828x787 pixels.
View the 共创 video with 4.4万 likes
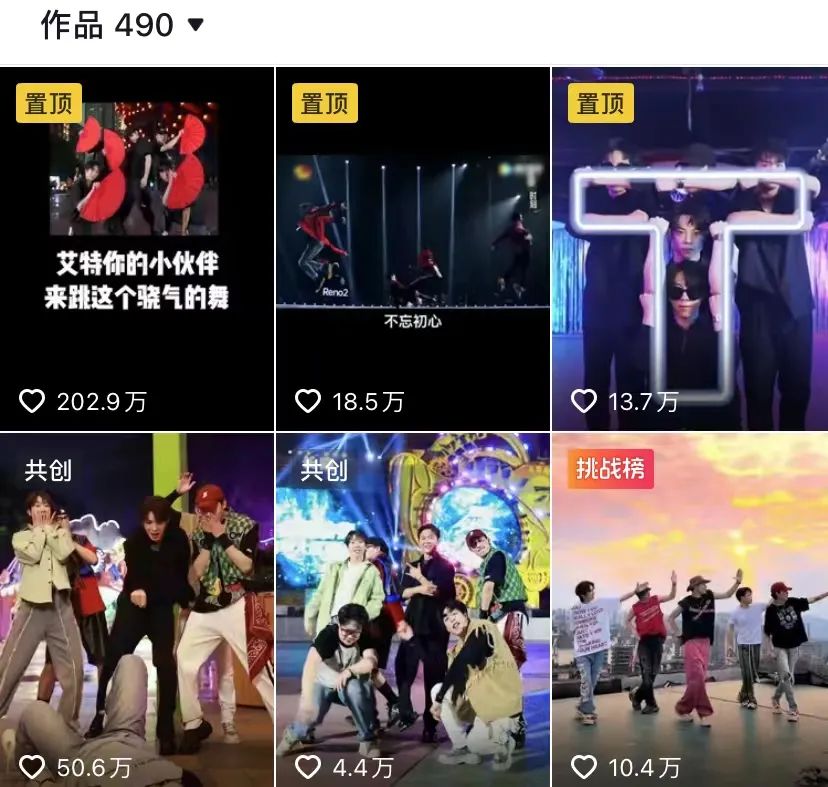pyautogui.click(x=412, y=610)
